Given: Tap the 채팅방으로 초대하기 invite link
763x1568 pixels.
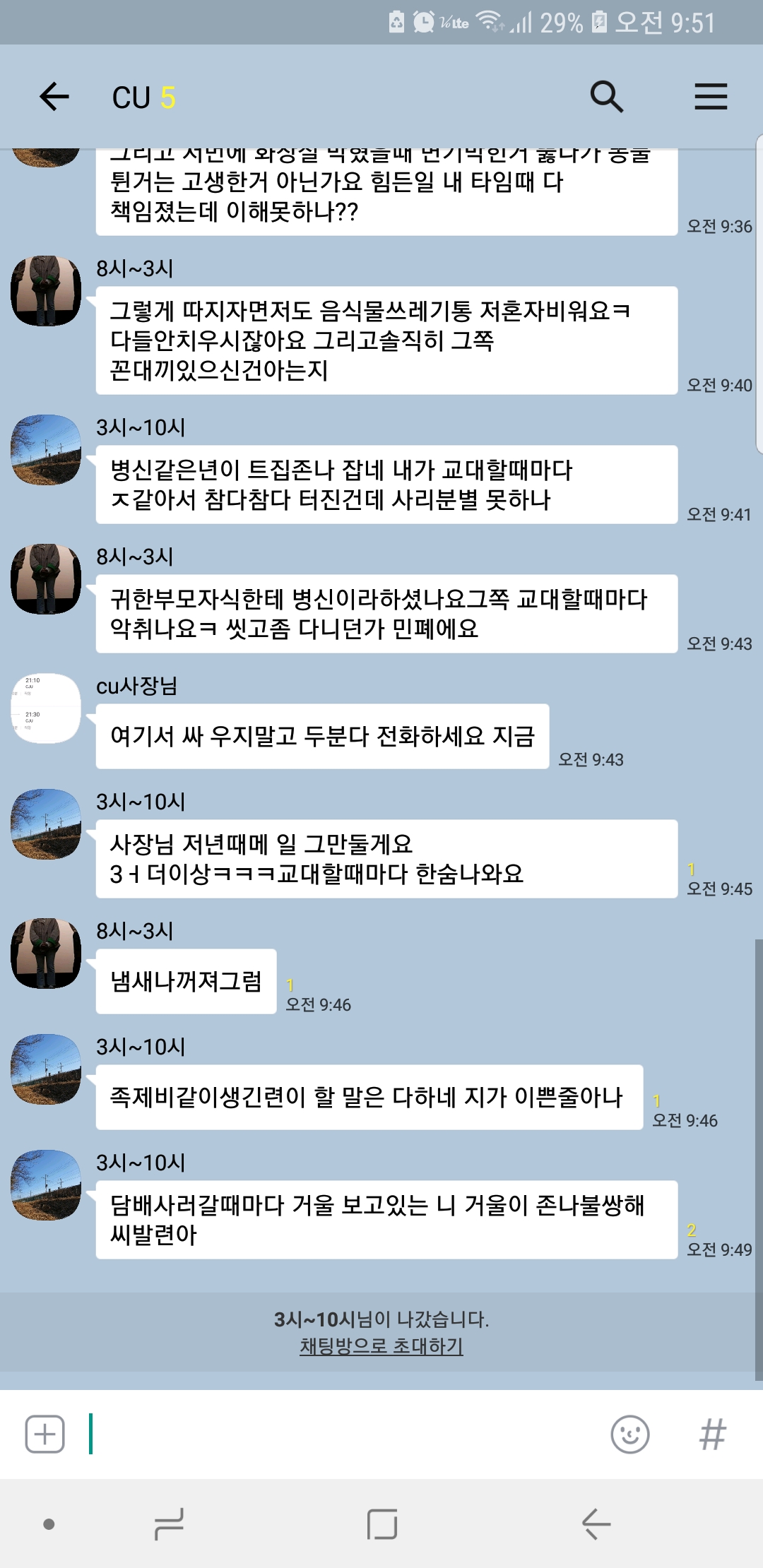Looking at the screenshot, I should [381, 1346].
